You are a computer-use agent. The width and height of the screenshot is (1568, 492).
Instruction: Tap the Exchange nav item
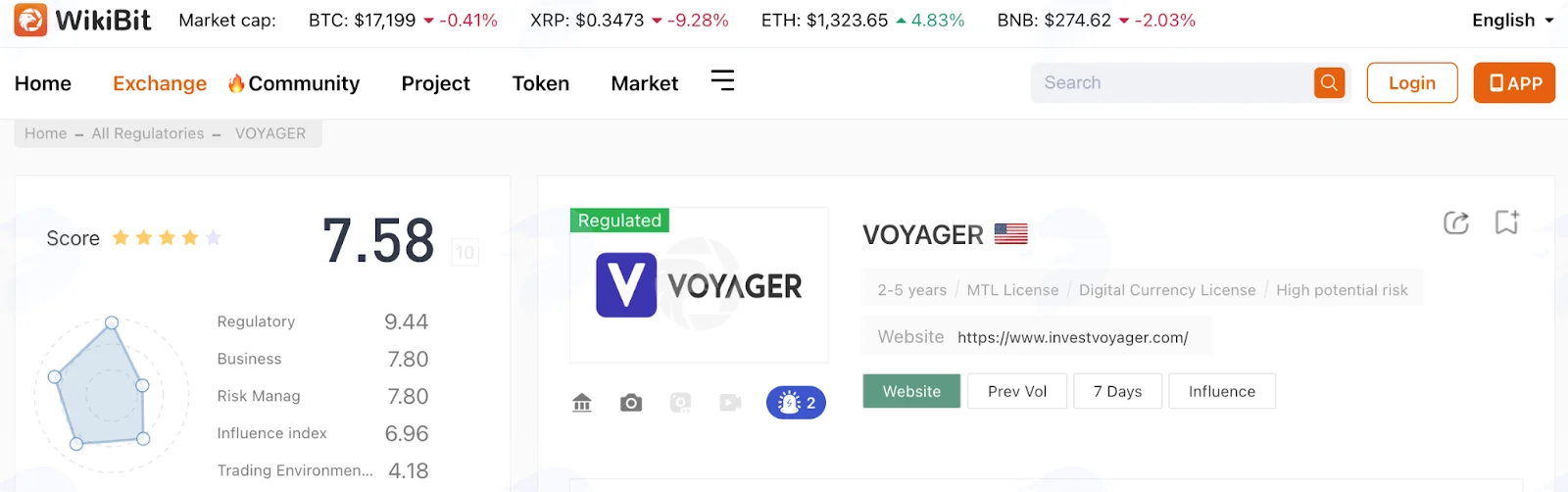[160, 83]
